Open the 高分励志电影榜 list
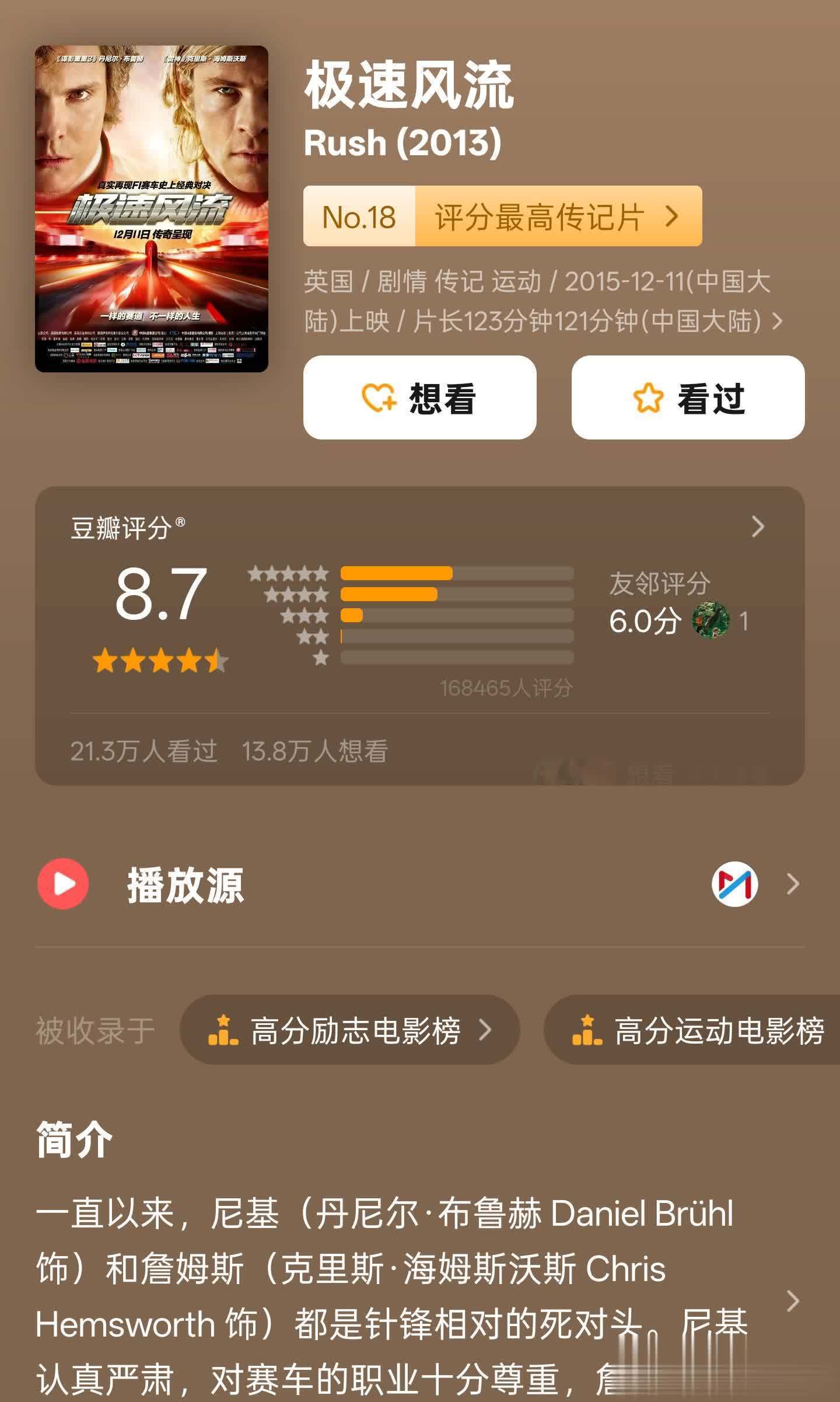The height and width of the screenshot is (1402, 840). pos(349,1030)
